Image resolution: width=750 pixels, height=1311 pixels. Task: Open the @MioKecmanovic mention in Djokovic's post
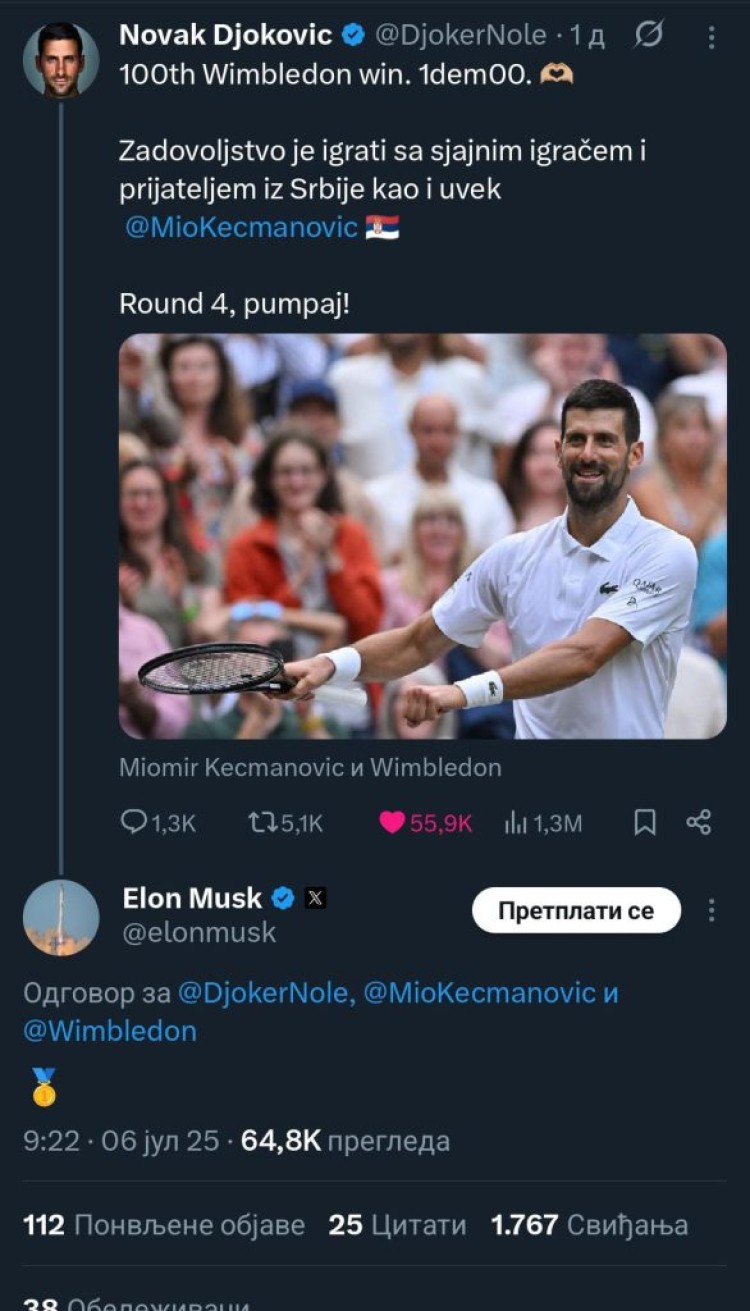tap(240, 227)
